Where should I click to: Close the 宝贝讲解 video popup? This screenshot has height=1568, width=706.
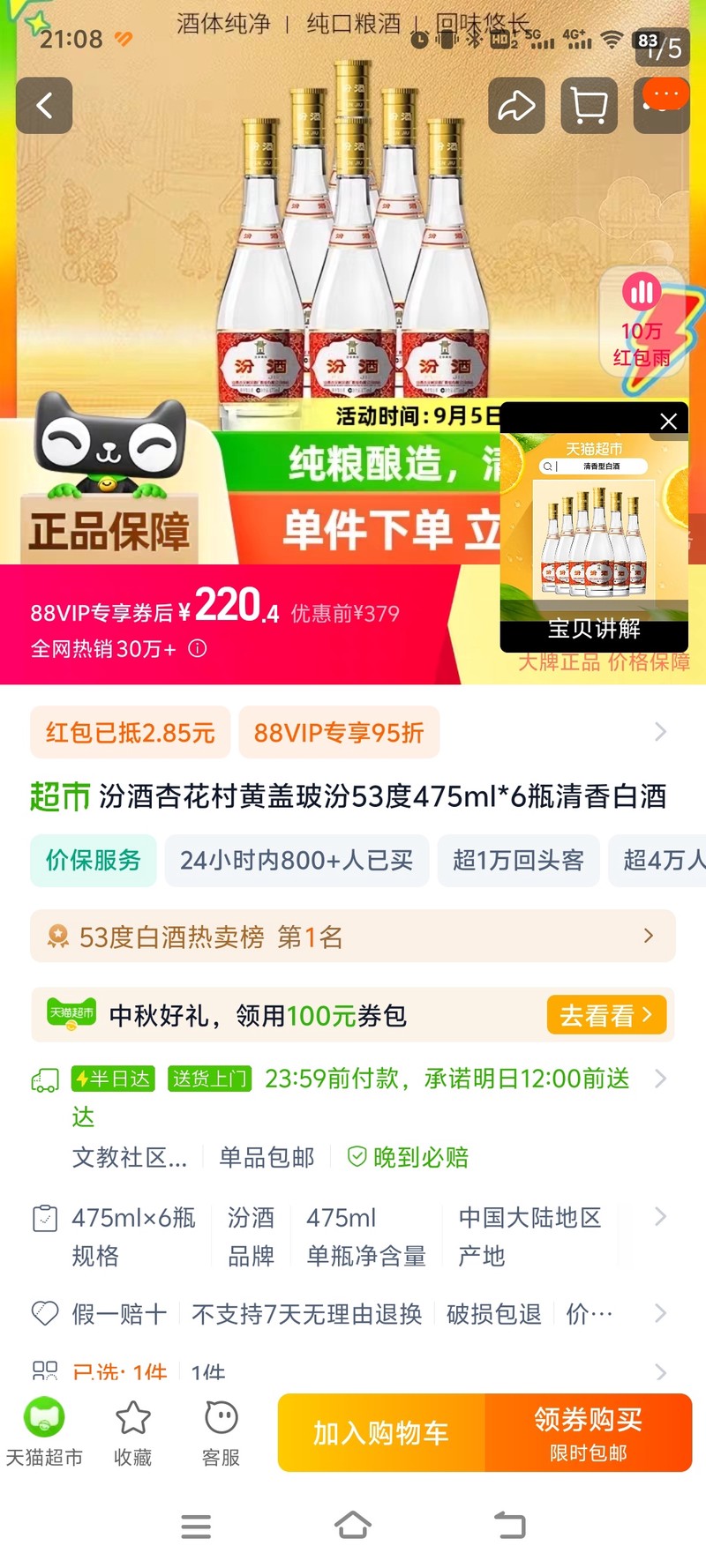click(669, 422)
